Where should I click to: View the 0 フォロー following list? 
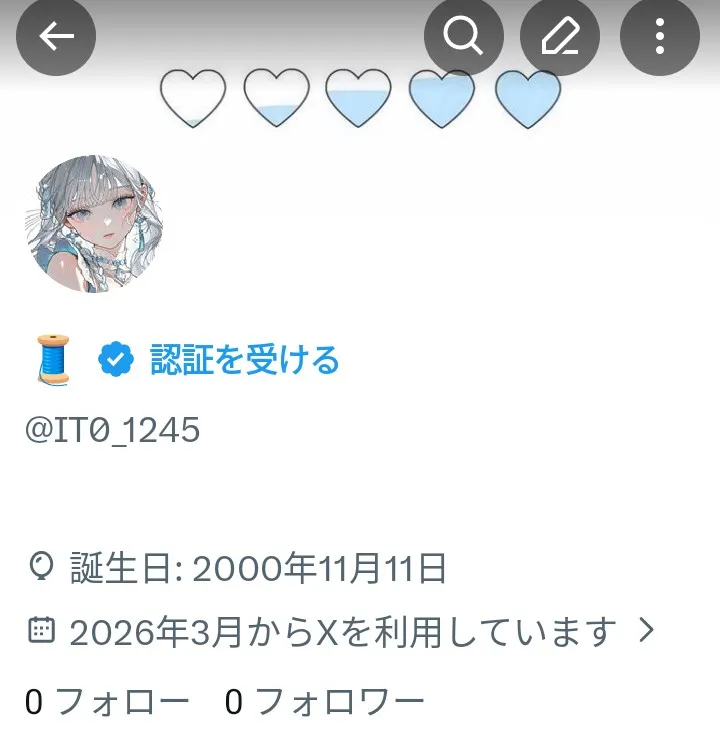coord(107,702)
